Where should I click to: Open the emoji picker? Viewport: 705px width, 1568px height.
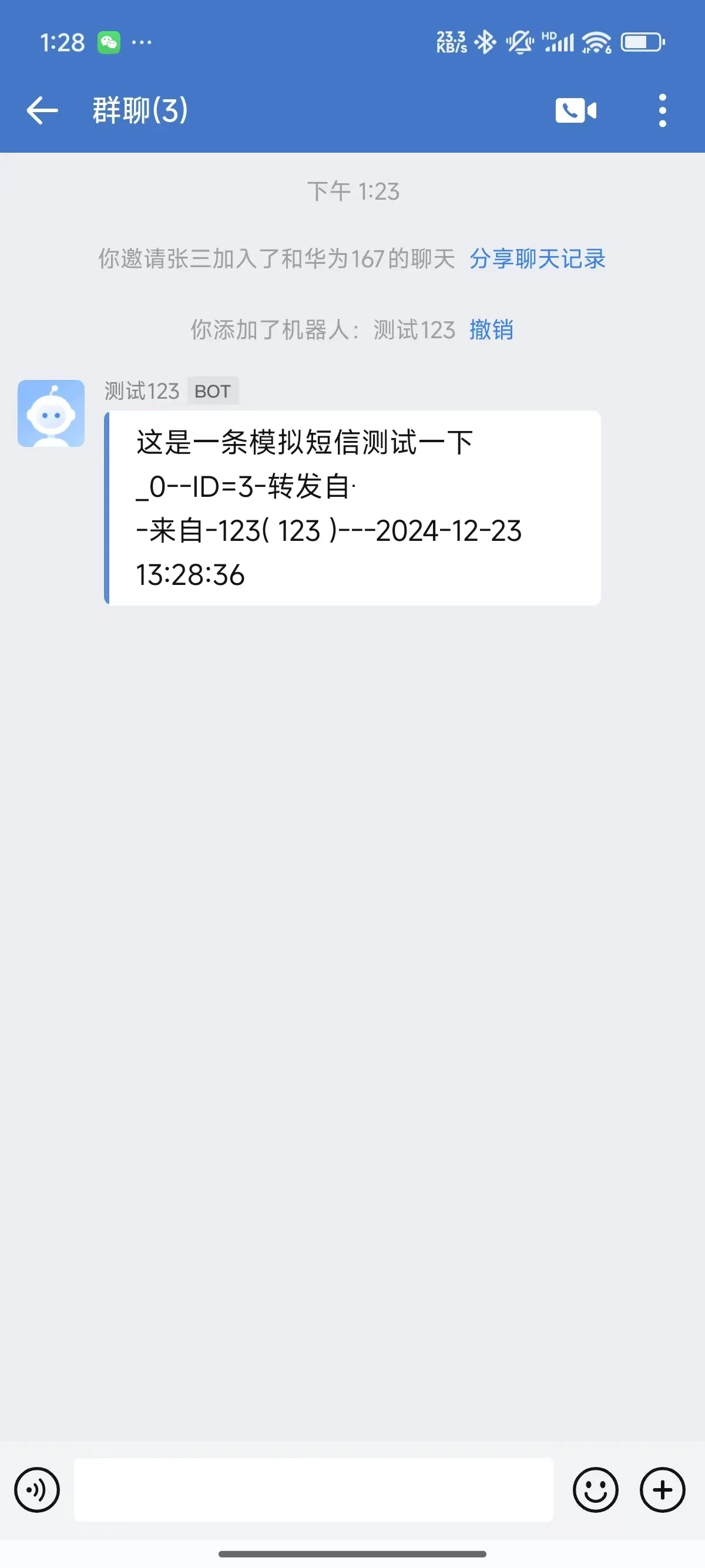pos(595,1489)
